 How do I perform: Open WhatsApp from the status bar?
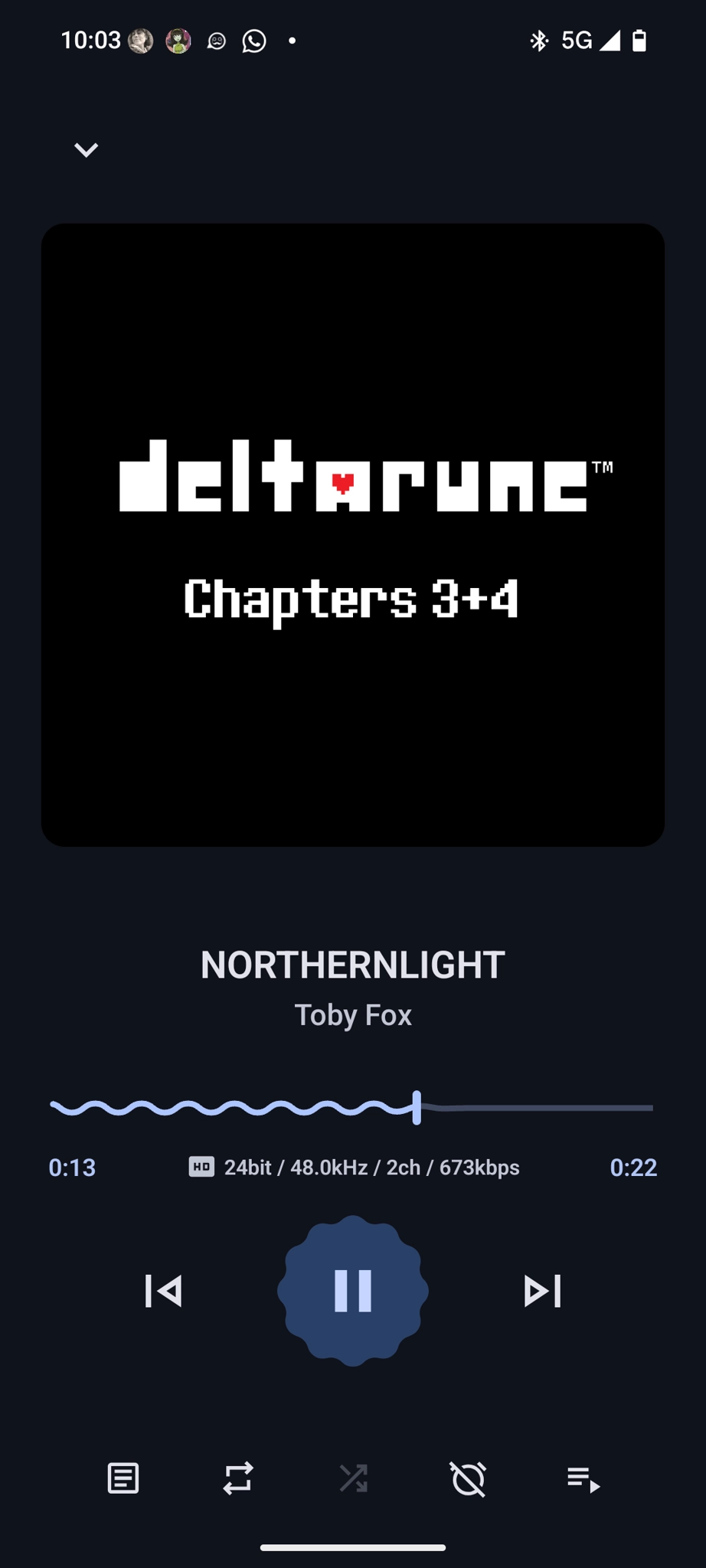click(x=253, y=40)
